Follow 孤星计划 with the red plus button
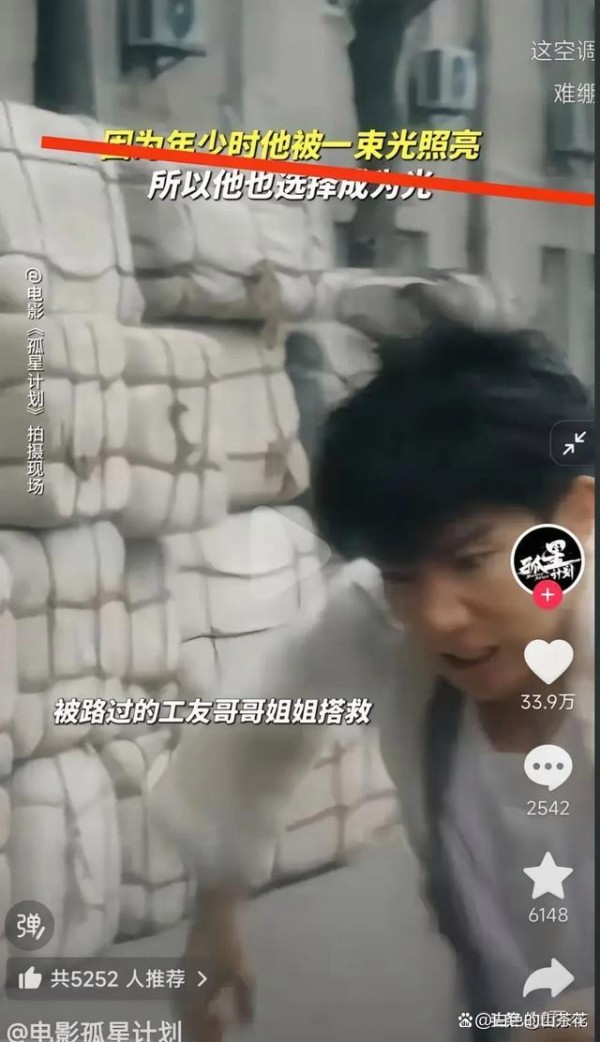The height and width of the screenshot is (1042, 600). tap(547, 596)
